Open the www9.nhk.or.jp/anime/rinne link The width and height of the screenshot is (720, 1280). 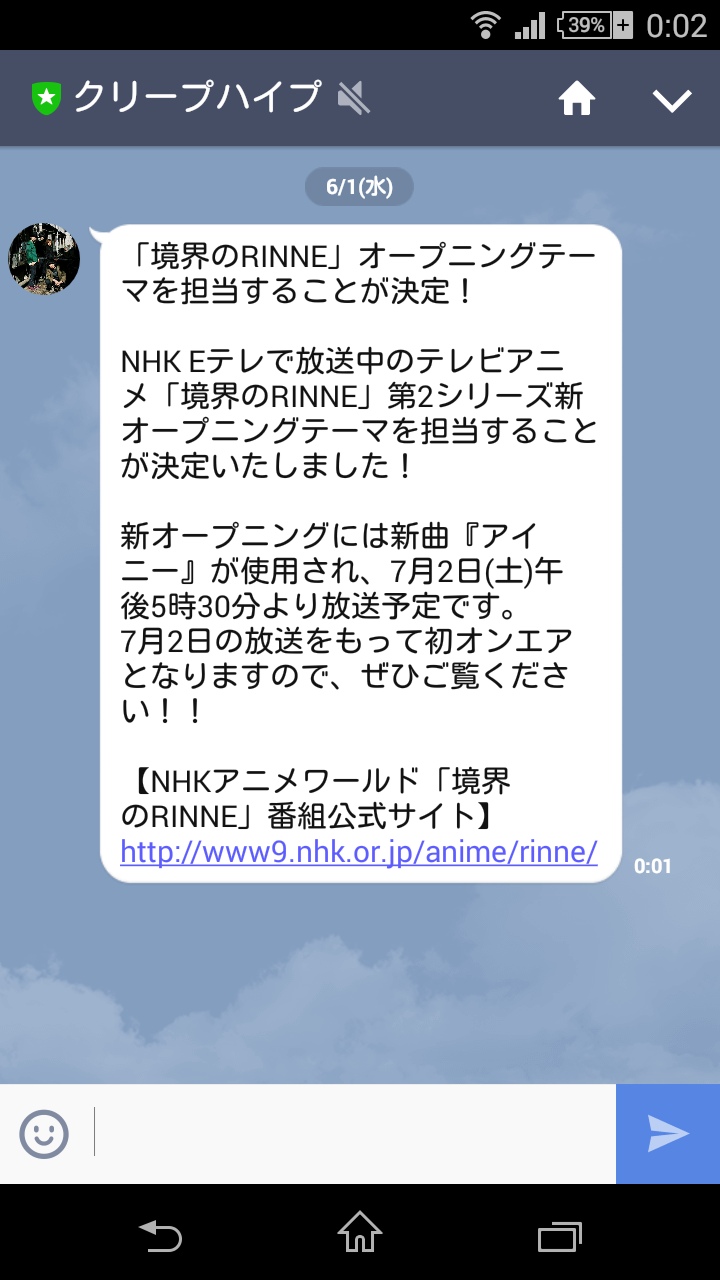coord(359,851)
